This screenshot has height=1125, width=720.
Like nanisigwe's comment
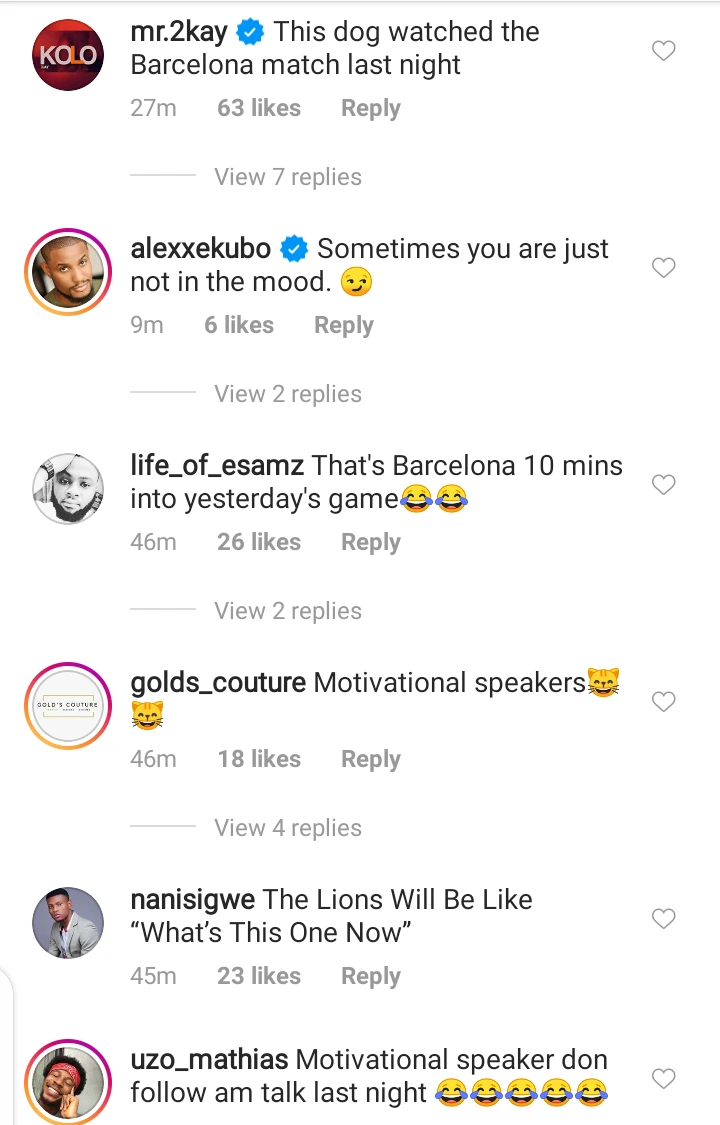tap(664, 919)
